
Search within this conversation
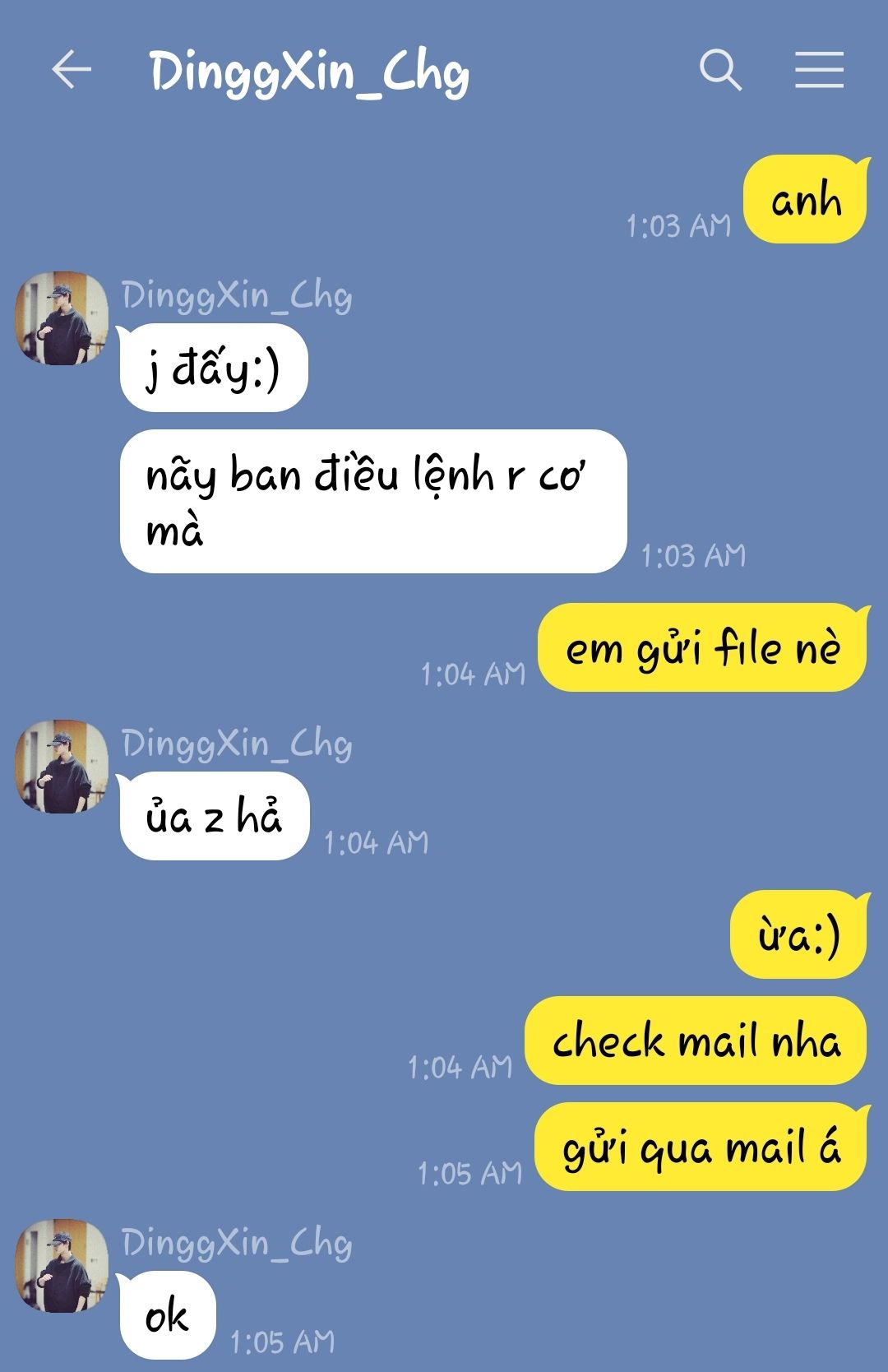(720, 70)
